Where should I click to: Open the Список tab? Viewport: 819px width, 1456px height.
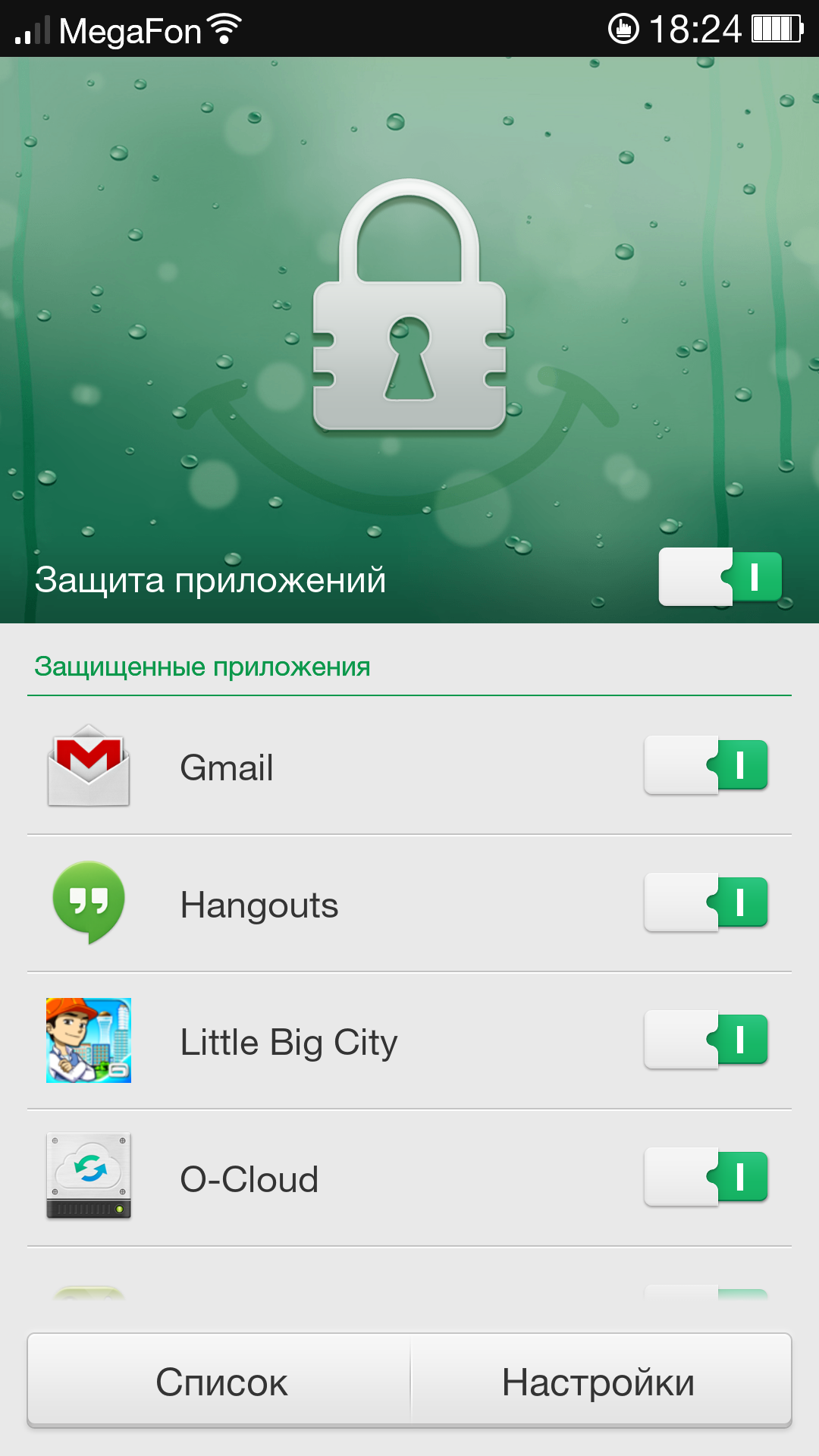(221, 1382)
